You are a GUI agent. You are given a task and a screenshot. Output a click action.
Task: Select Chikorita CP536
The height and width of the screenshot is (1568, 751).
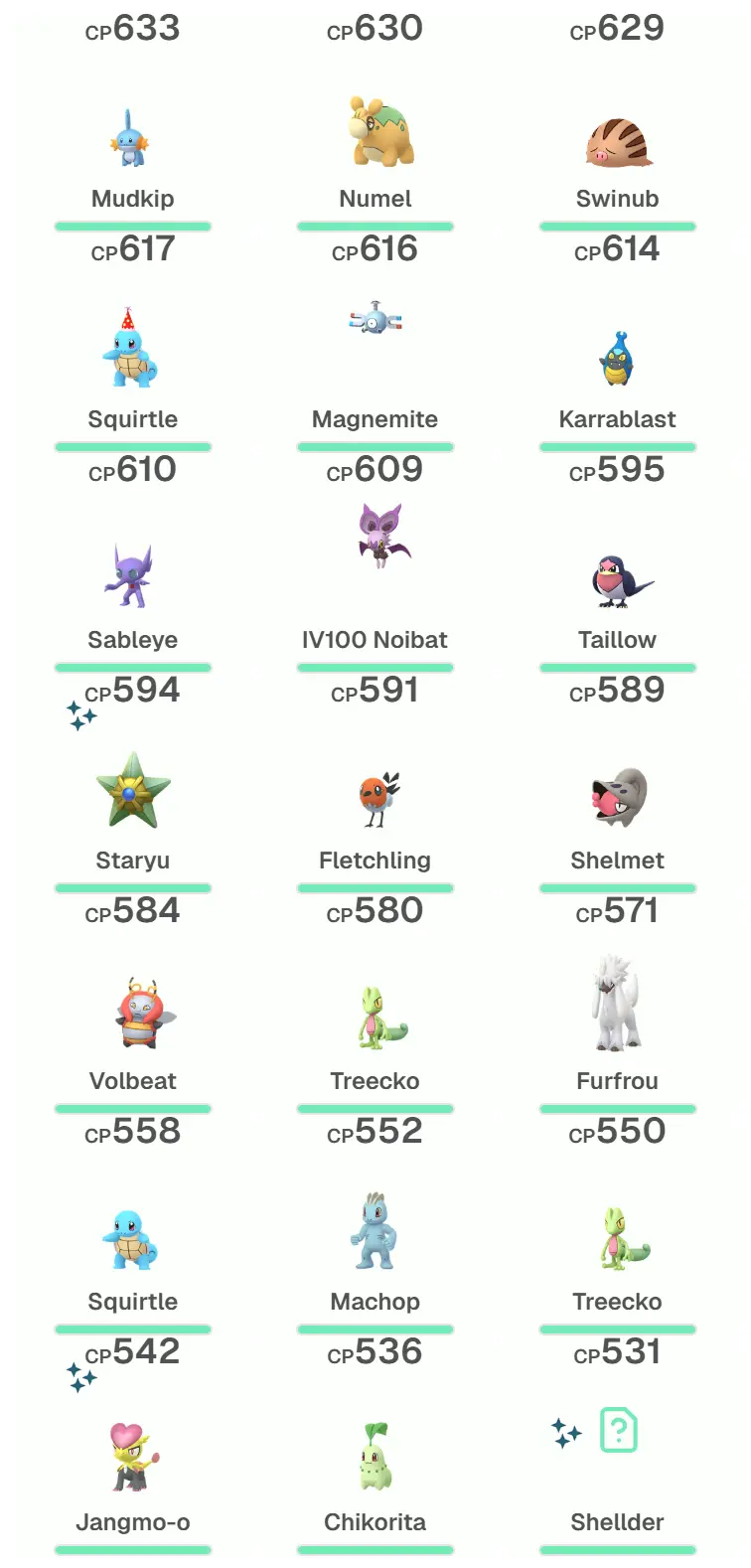(375, 1456)
